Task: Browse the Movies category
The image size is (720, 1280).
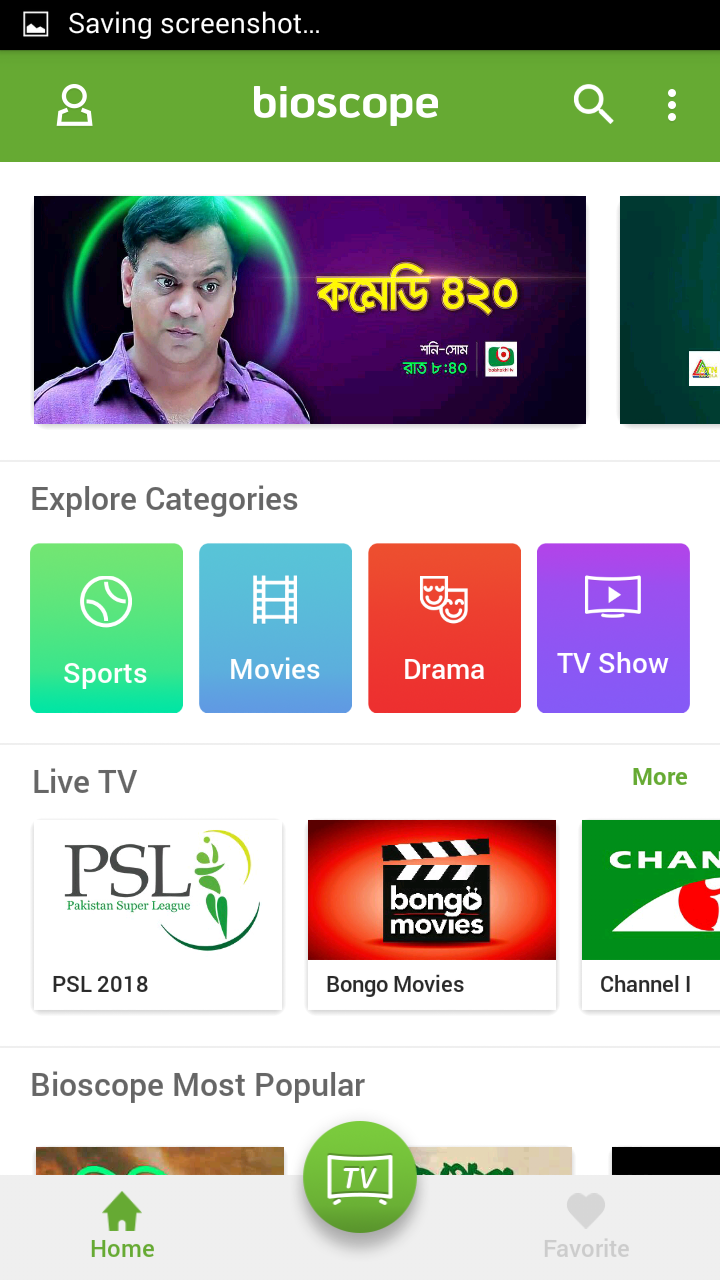Action: coord(275,628)
